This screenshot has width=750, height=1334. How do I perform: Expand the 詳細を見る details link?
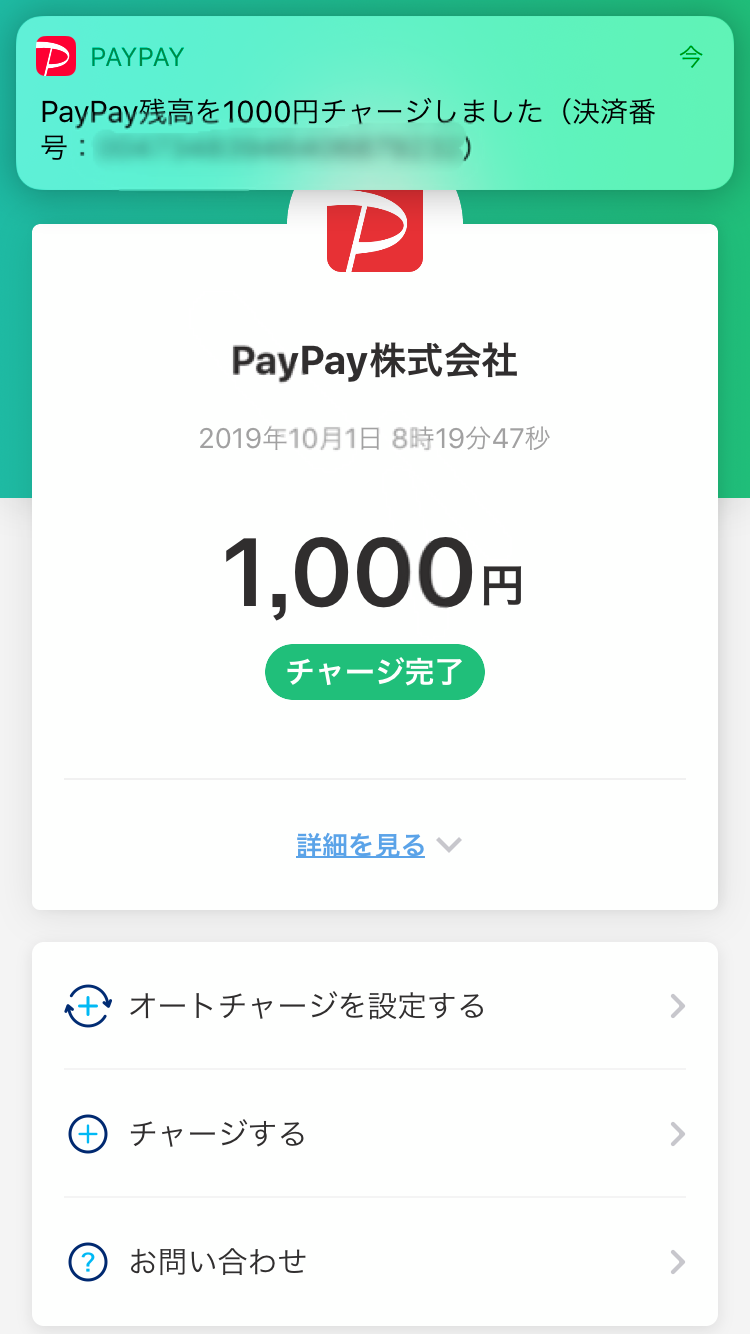[377, 845]
